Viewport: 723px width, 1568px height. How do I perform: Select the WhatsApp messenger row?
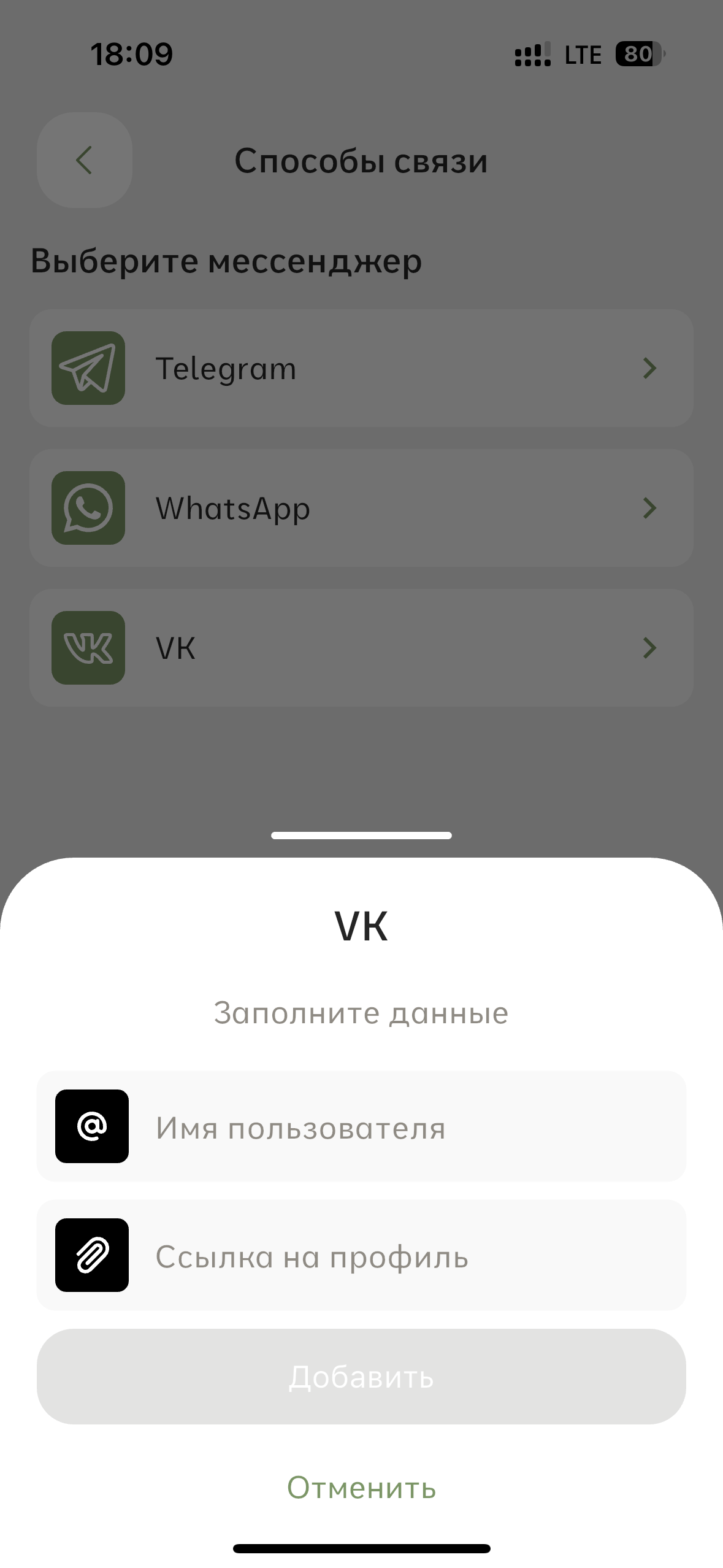[361, 508]
